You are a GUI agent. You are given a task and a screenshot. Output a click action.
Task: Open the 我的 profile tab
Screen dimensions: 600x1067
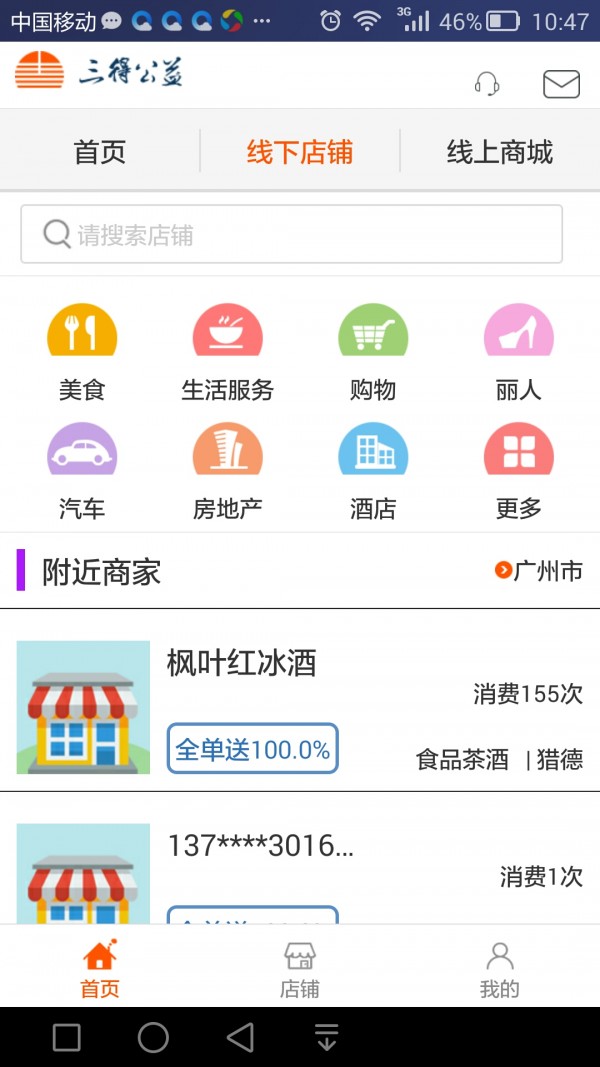(499, 968)
